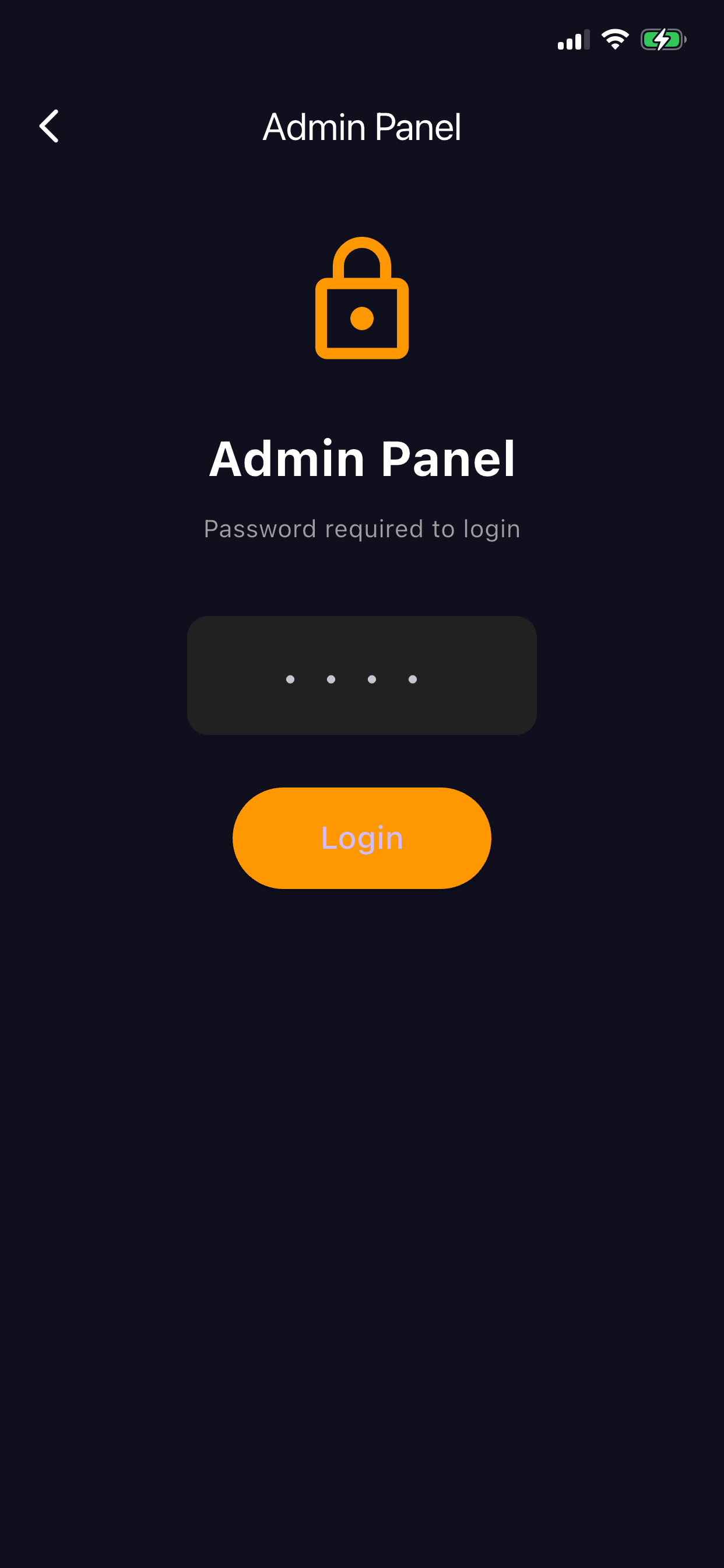Click the orange lock icon
The image size is (724, 1568).
(361, 298)
